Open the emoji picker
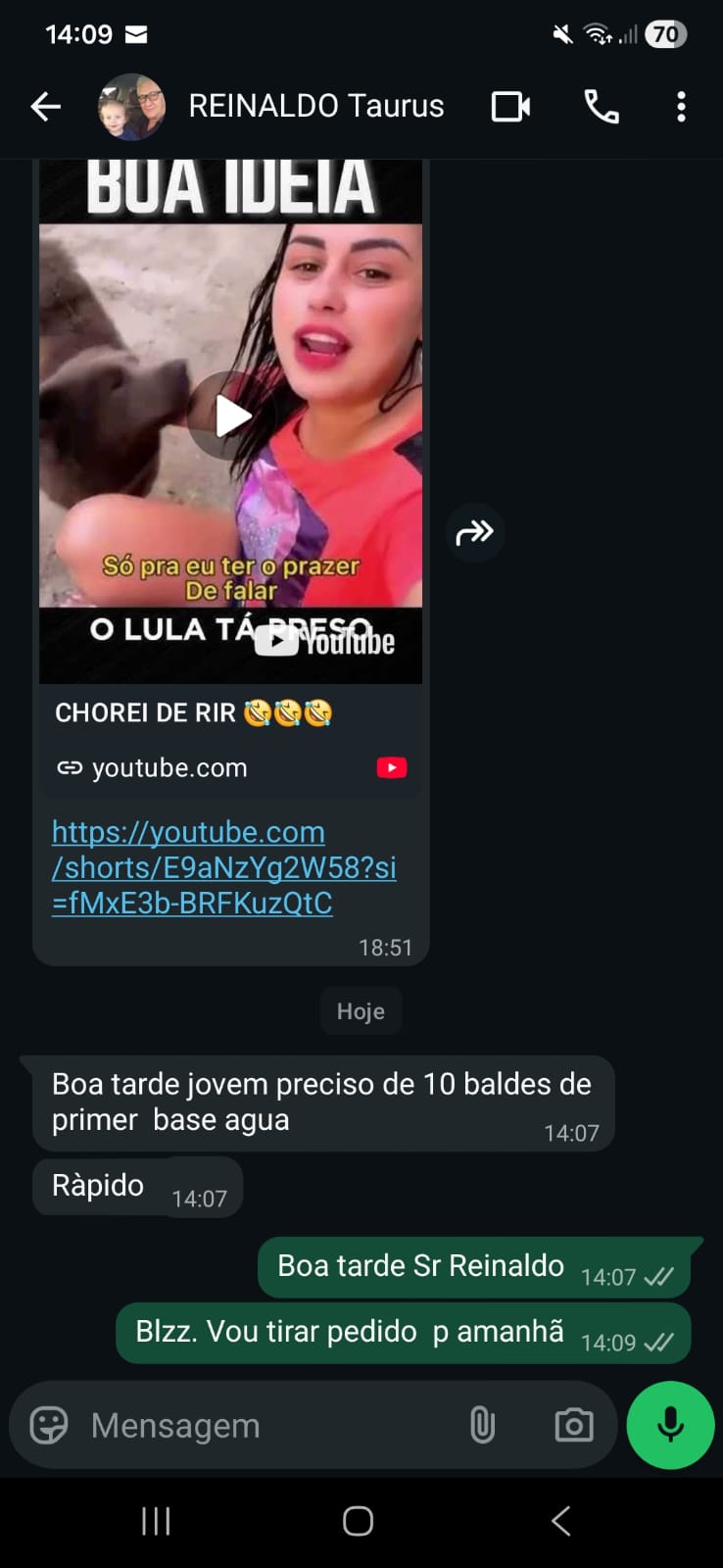Viewport: 723px width, 1568px height. [x=49, y=1425]
